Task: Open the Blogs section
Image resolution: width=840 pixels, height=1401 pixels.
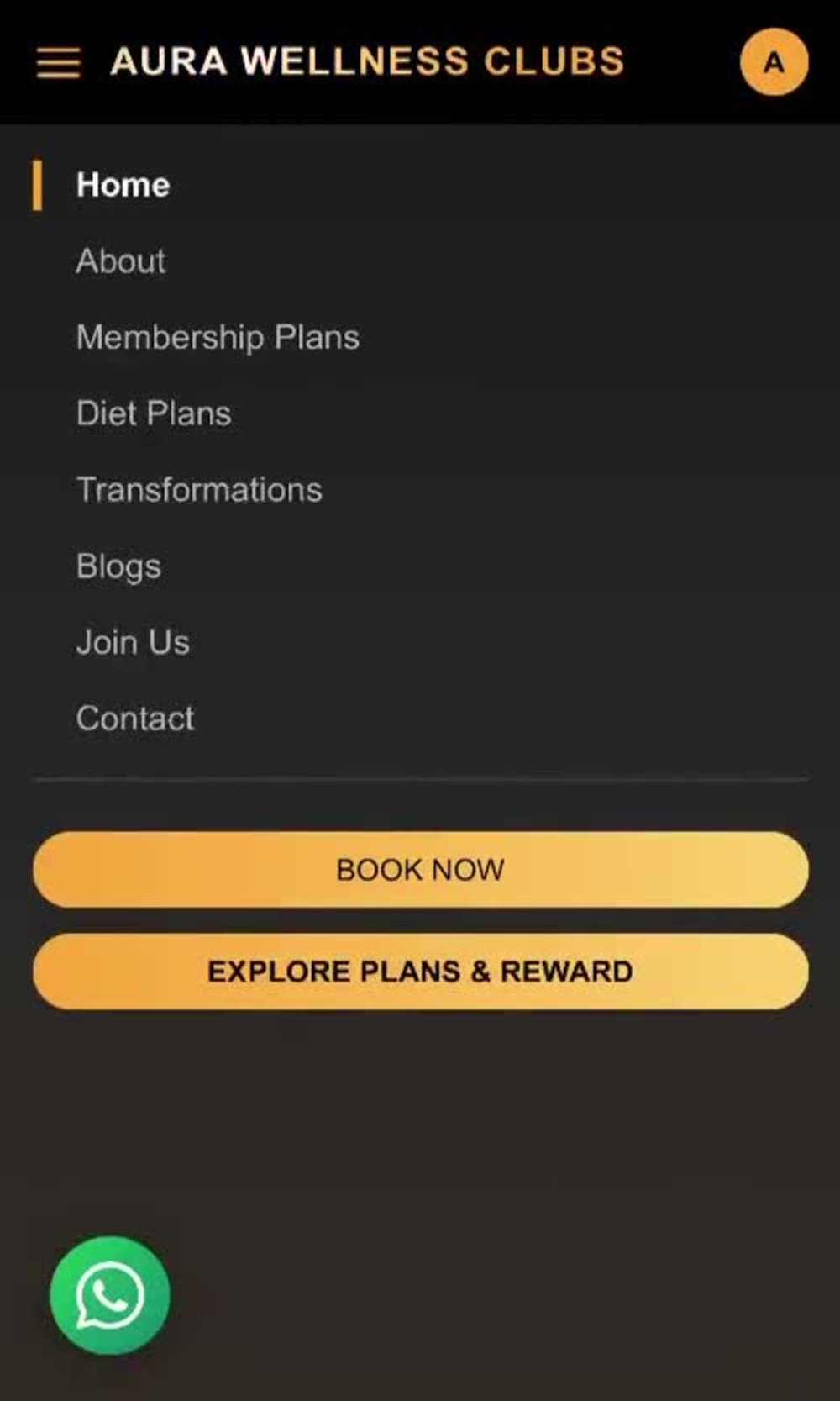Action: [x=118, y=566]
